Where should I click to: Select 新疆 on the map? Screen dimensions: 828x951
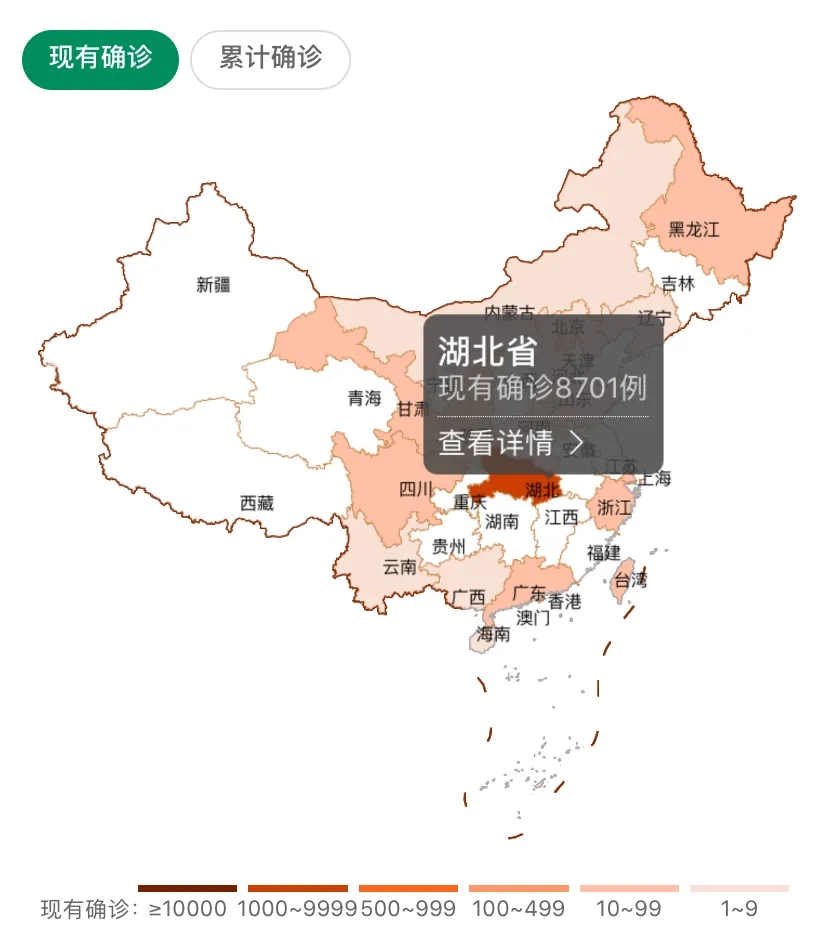point(213,285)
